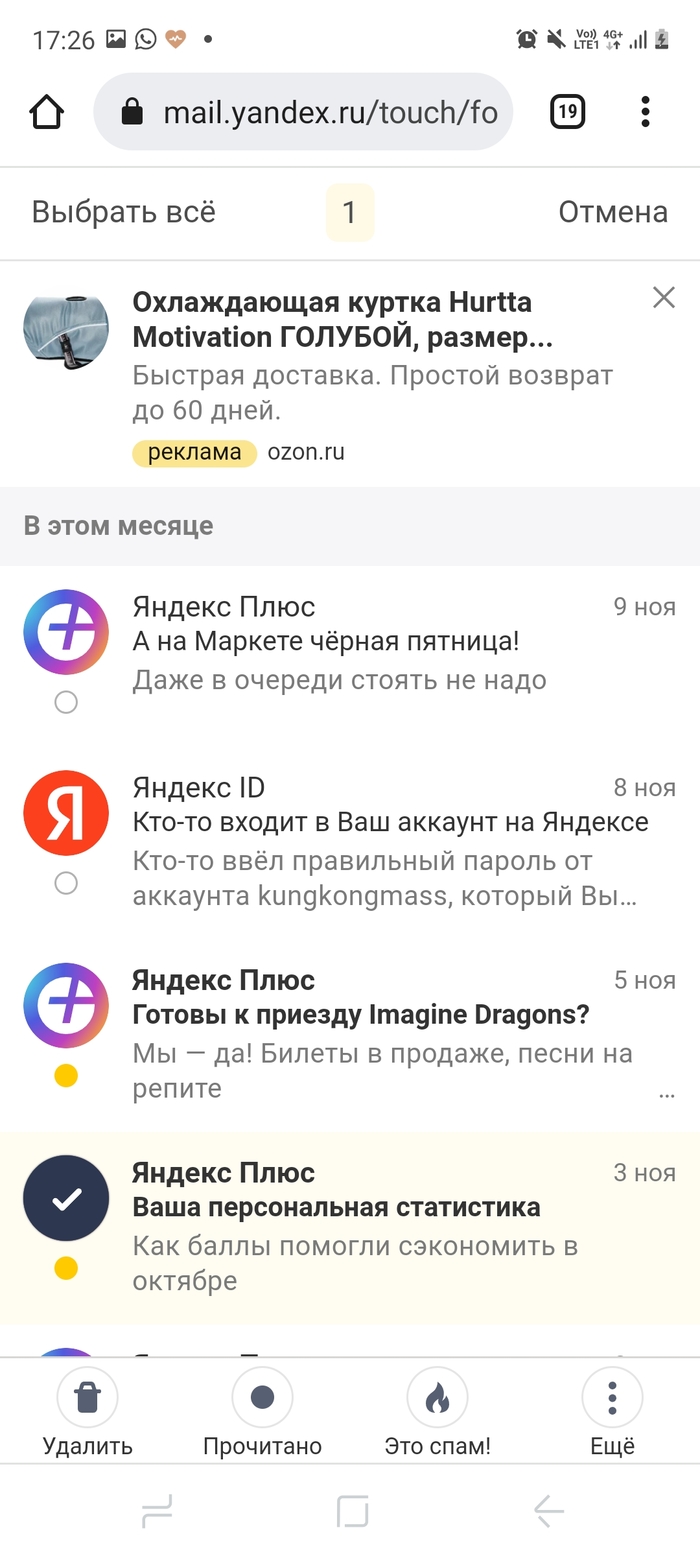Open the browser overflow menu

645,112
